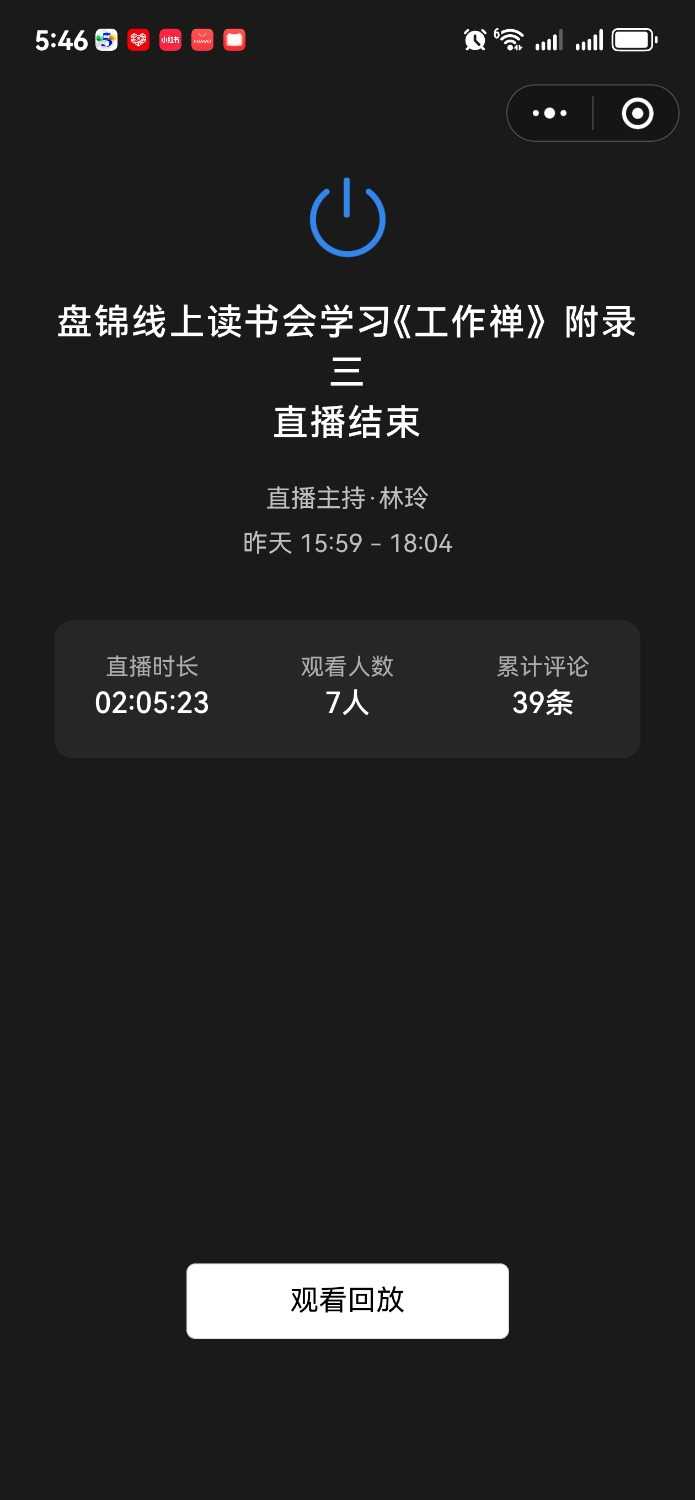The image size is (695, 1500).
Task: Close the mini program via circle icon
Action: pyautogui.click(x=637, y=114)
